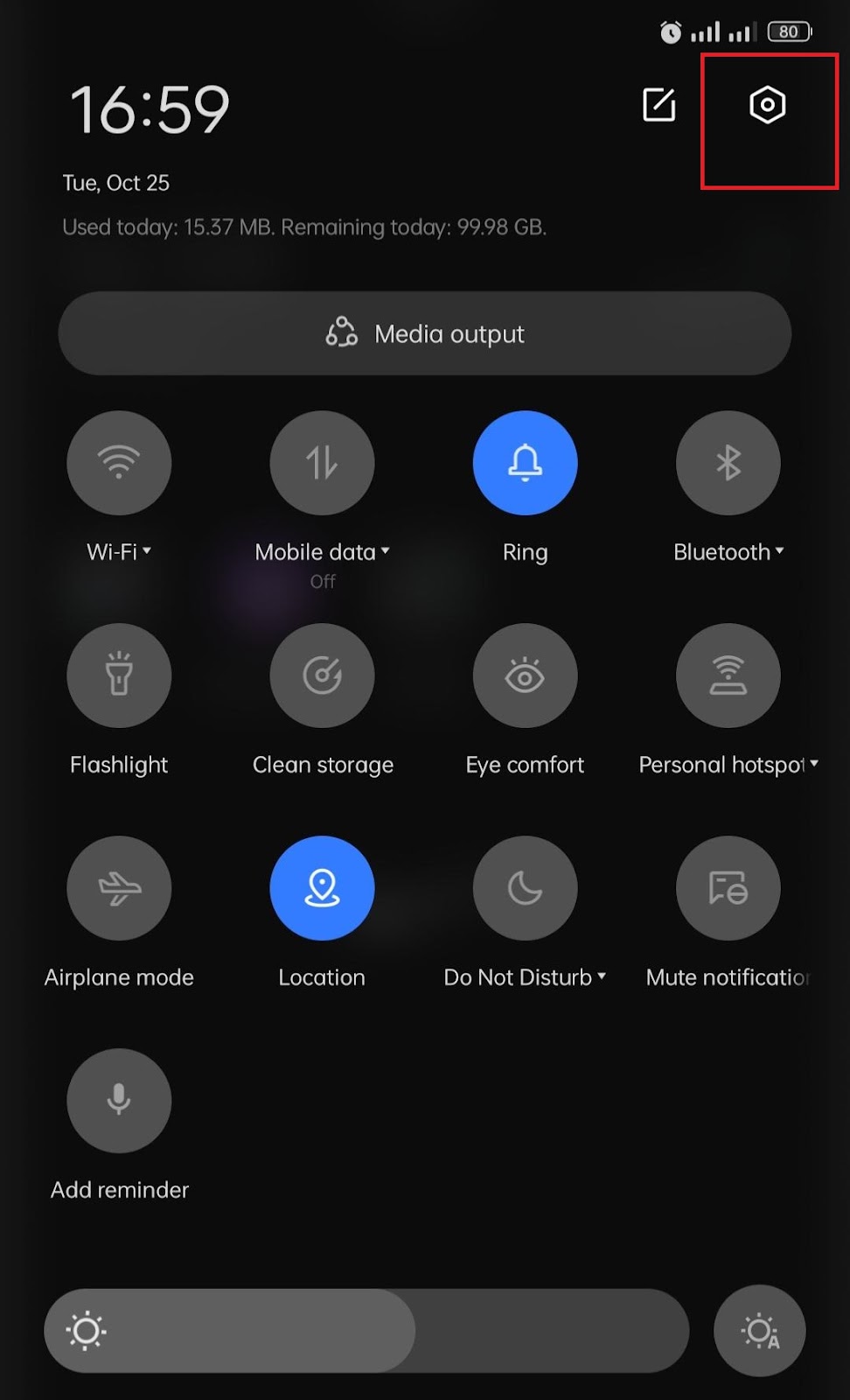Screen dimensions: 850x1400
Task: Open the Media output panel
Action: click(425, 333)
